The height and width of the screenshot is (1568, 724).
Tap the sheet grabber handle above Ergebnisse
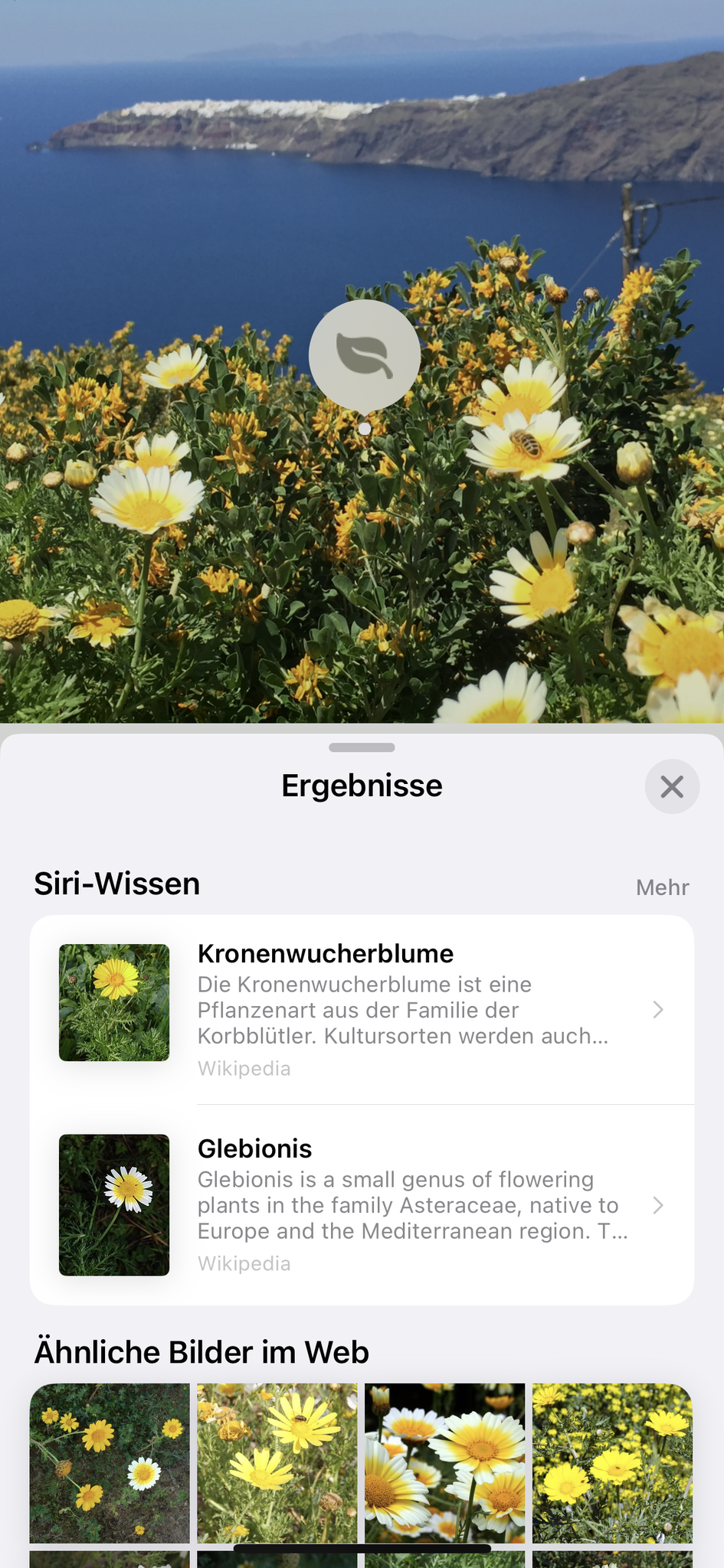(362, 747)
